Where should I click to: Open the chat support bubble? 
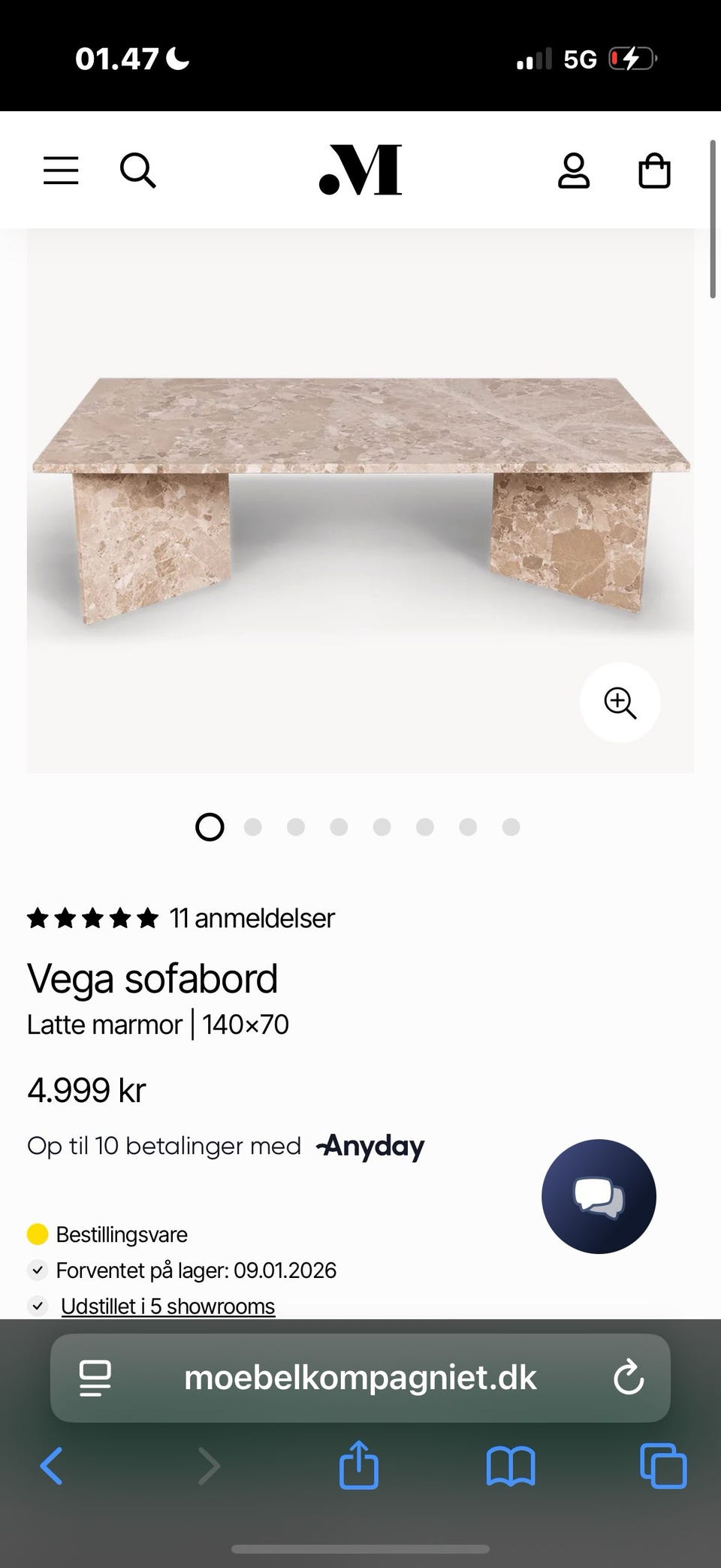[598, 1196]
